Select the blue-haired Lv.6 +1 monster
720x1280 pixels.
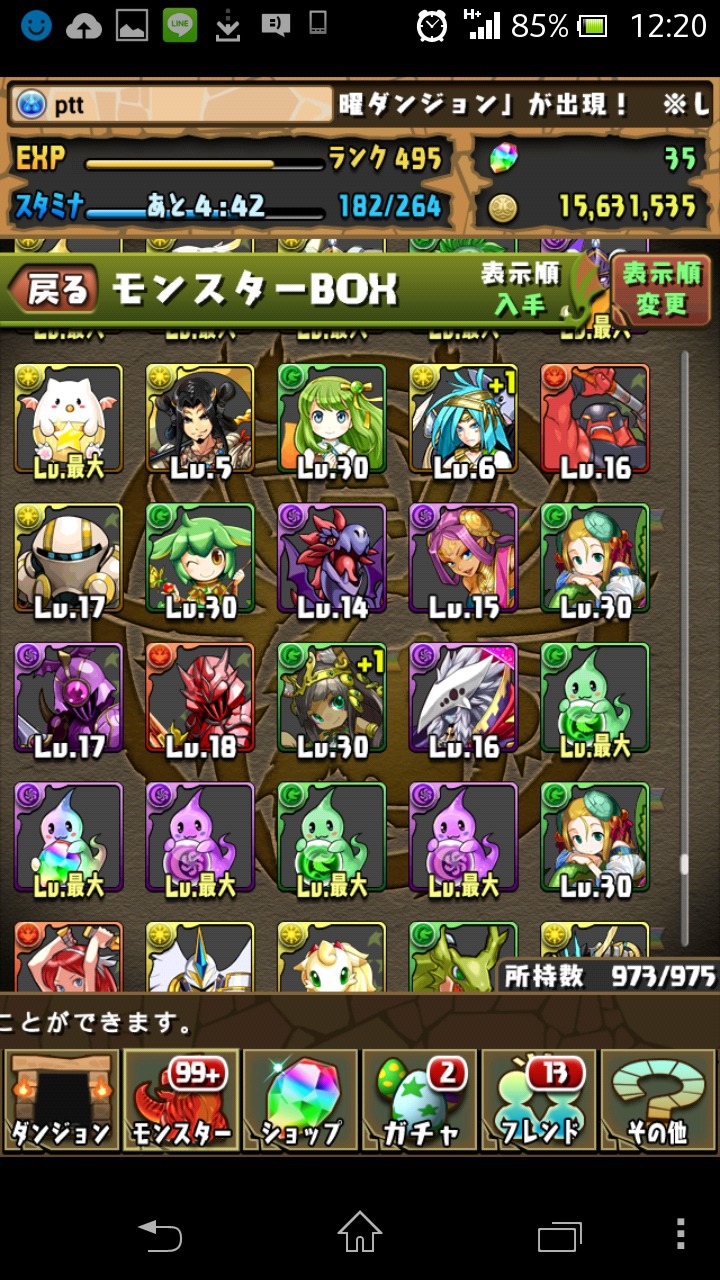coord(464,418)
